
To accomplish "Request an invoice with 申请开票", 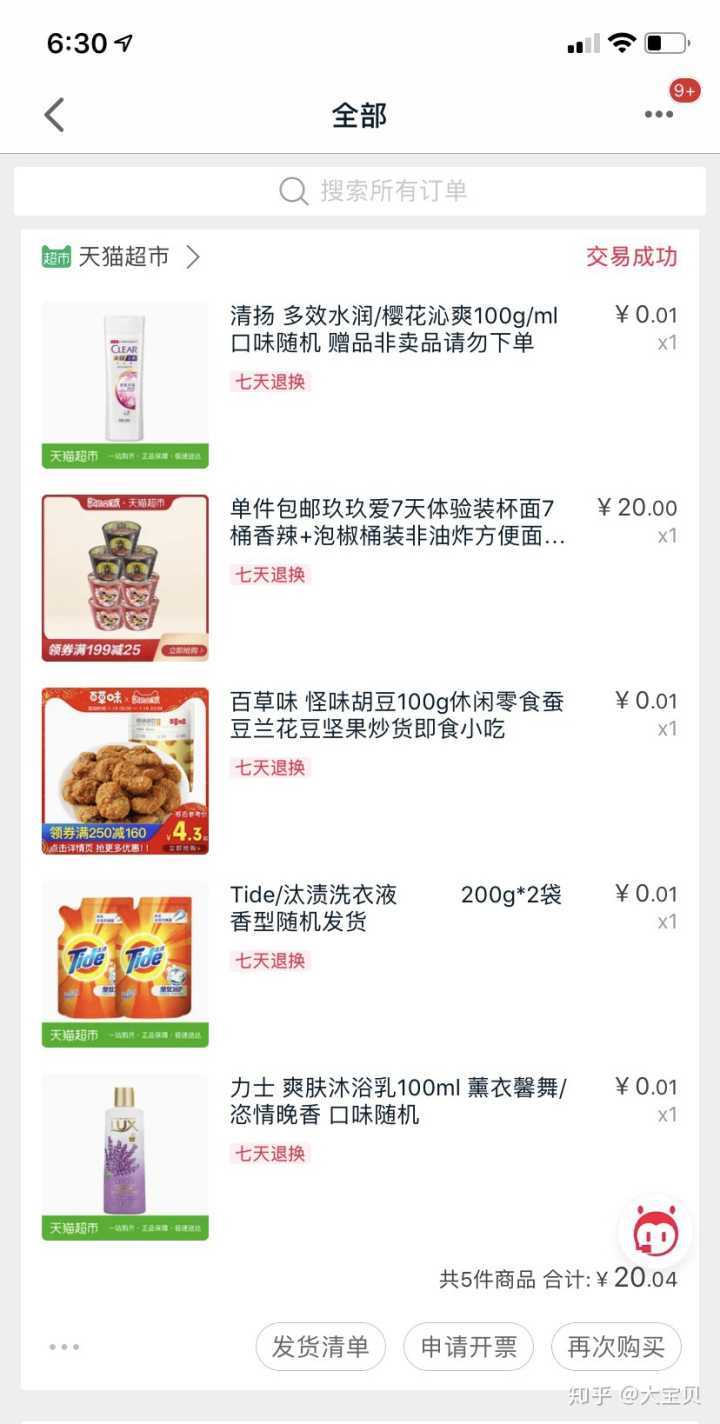I will pyautogui.click(x=468, y=1347).
